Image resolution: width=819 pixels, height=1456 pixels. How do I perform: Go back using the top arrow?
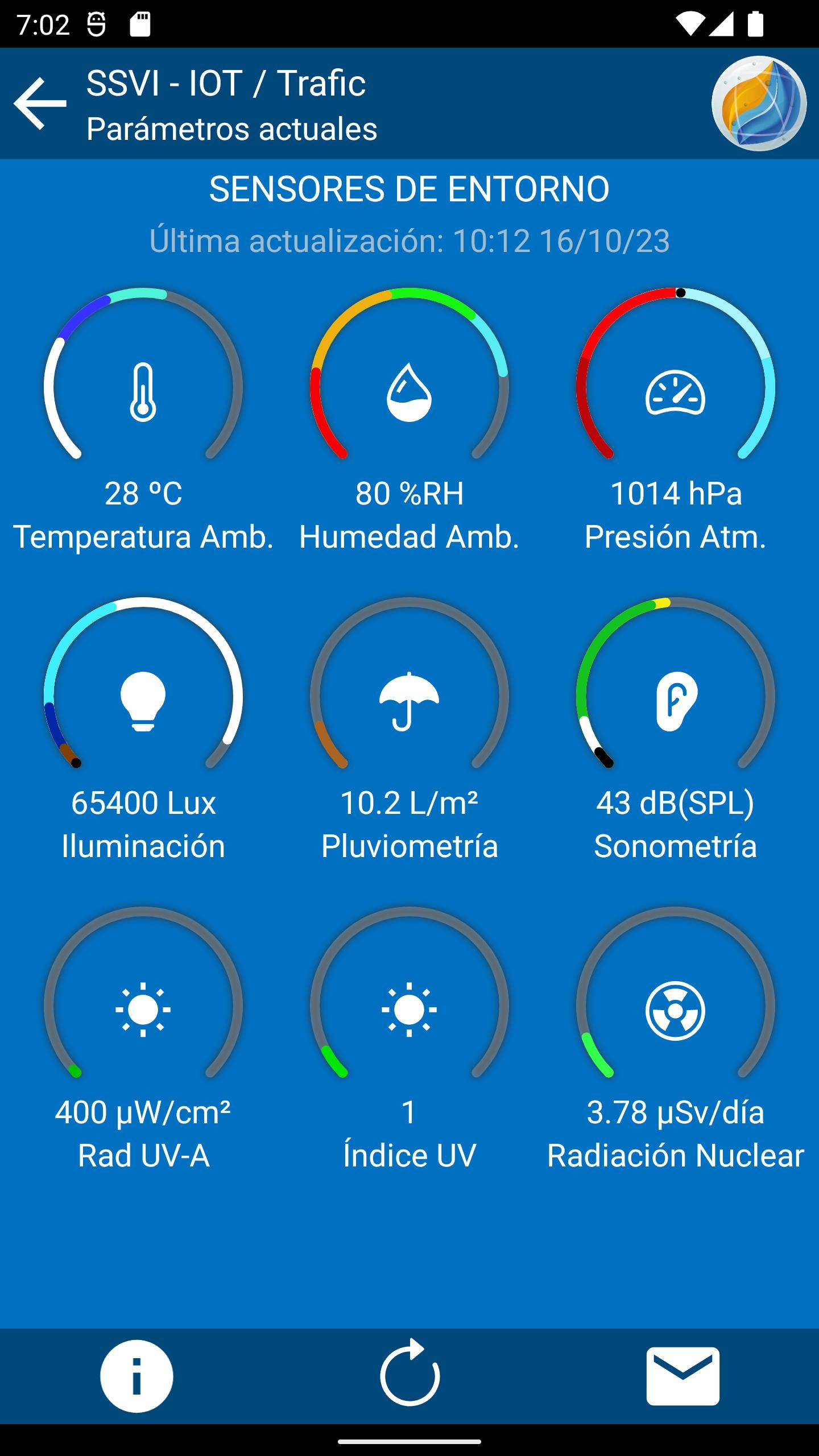40,104
